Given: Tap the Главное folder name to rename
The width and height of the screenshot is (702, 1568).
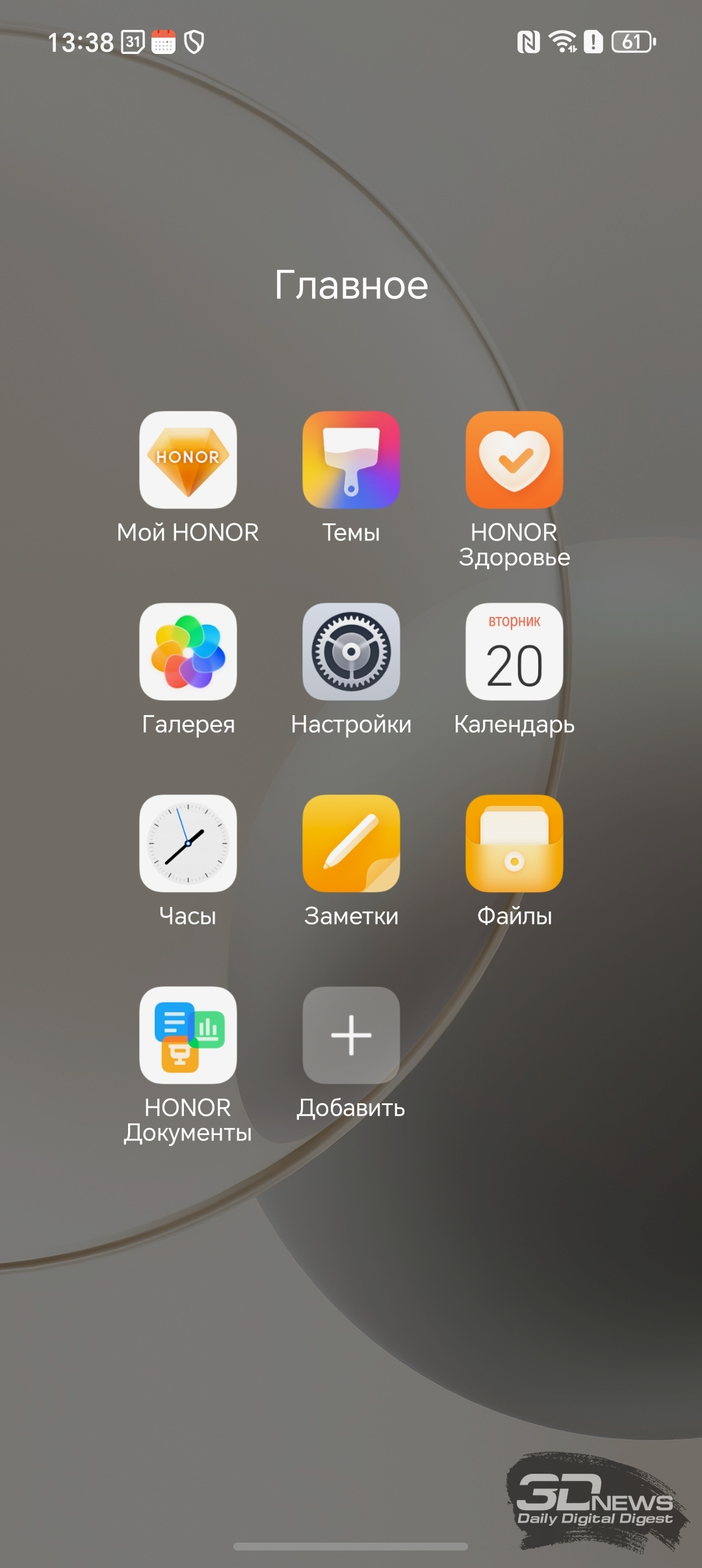Looking at the screenshot, I should (x=351, y=285).
